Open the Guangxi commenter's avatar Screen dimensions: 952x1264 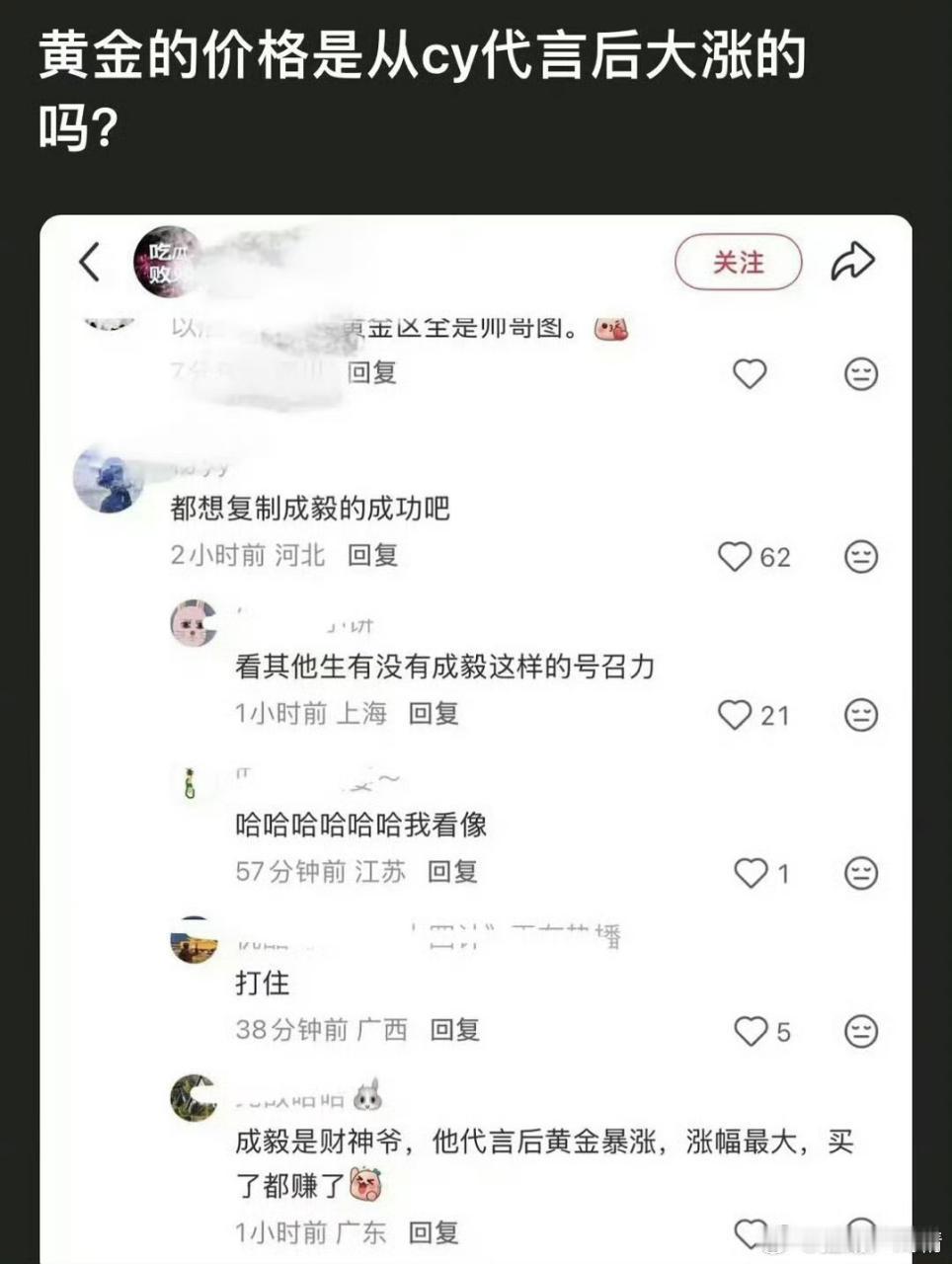[x=192, y=942]
